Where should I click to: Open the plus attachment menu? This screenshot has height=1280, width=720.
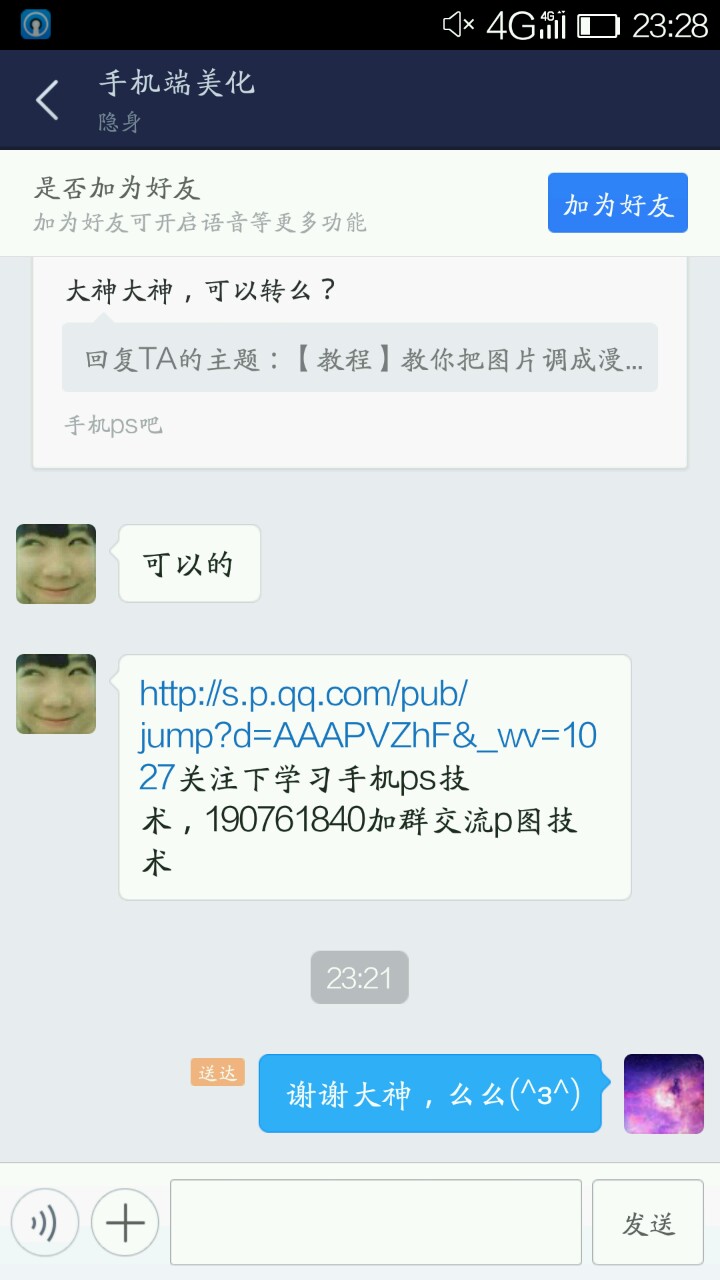tap(125, 1222)
